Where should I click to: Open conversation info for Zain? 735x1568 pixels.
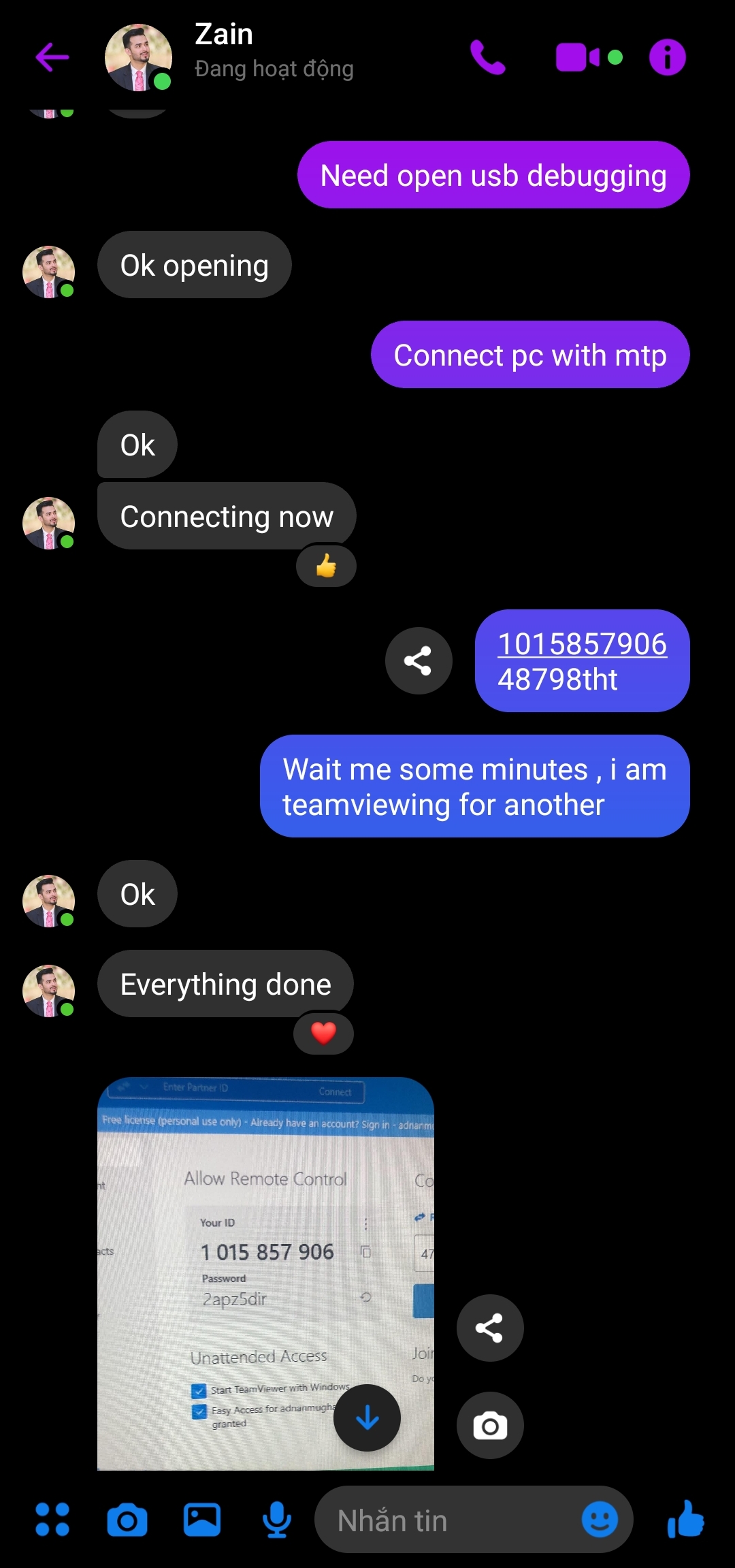[x=667, y=57]
